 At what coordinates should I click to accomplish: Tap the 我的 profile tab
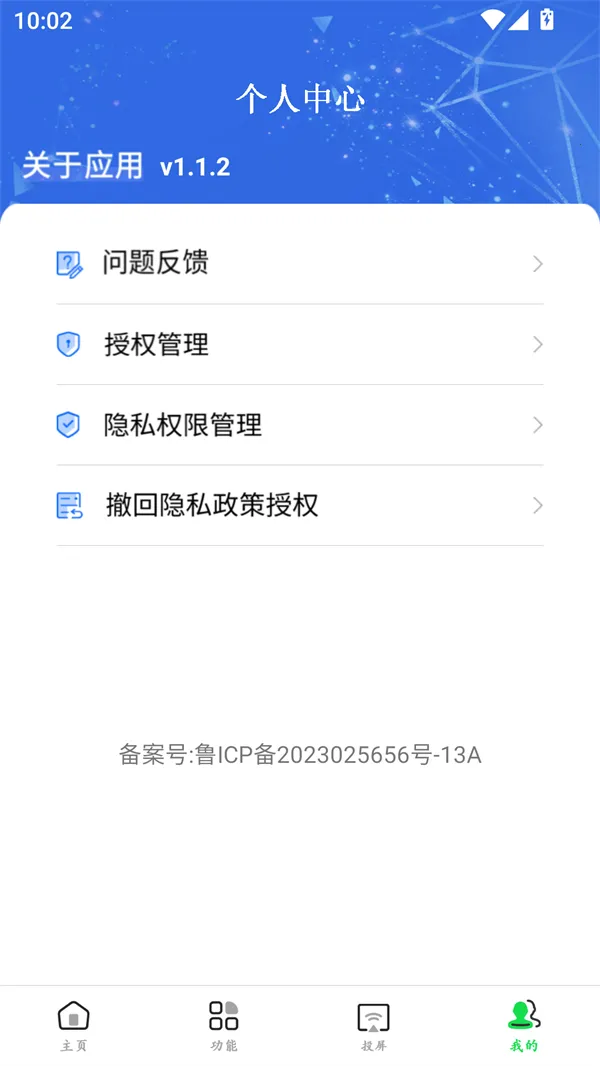click(x=523, y=1025)
